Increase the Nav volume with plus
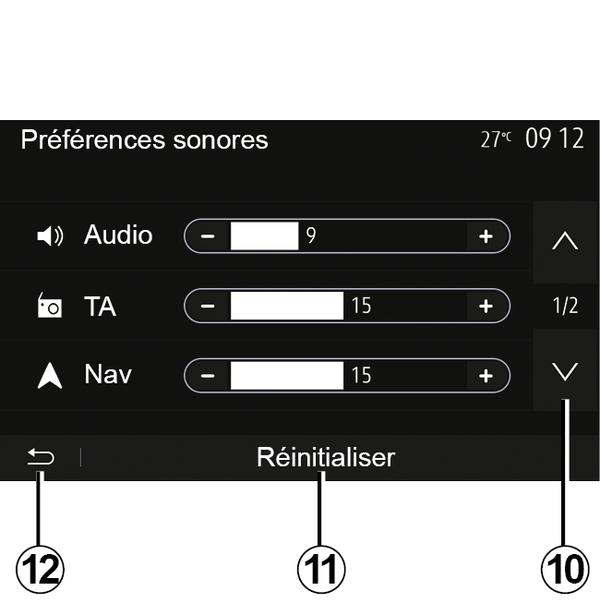 485,376
